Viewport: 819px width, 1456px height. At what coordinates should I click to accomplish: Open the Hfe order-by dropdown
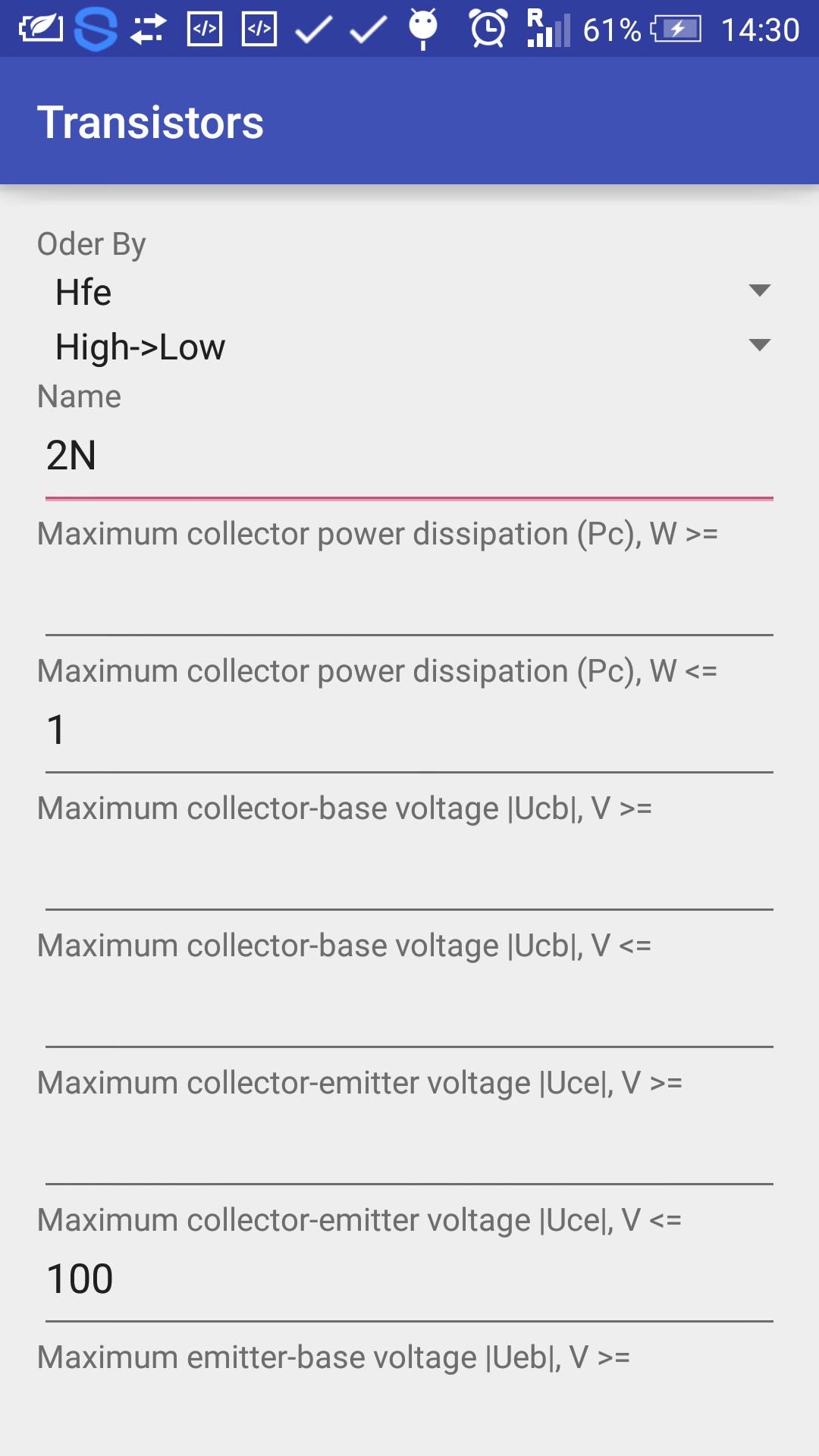[409, 292]
